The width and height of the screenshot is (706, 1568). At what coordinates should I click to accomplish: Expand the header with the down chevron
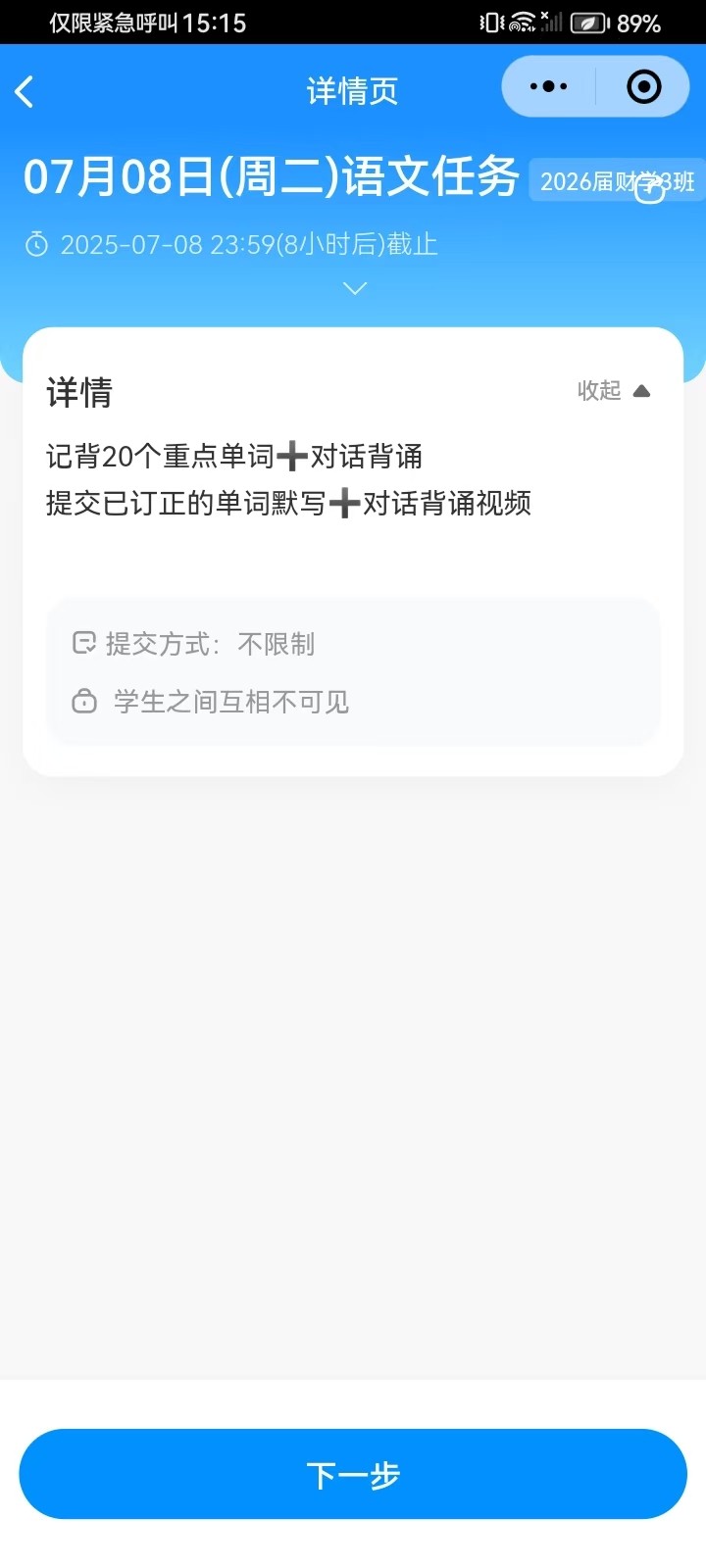tap(354, 288)
